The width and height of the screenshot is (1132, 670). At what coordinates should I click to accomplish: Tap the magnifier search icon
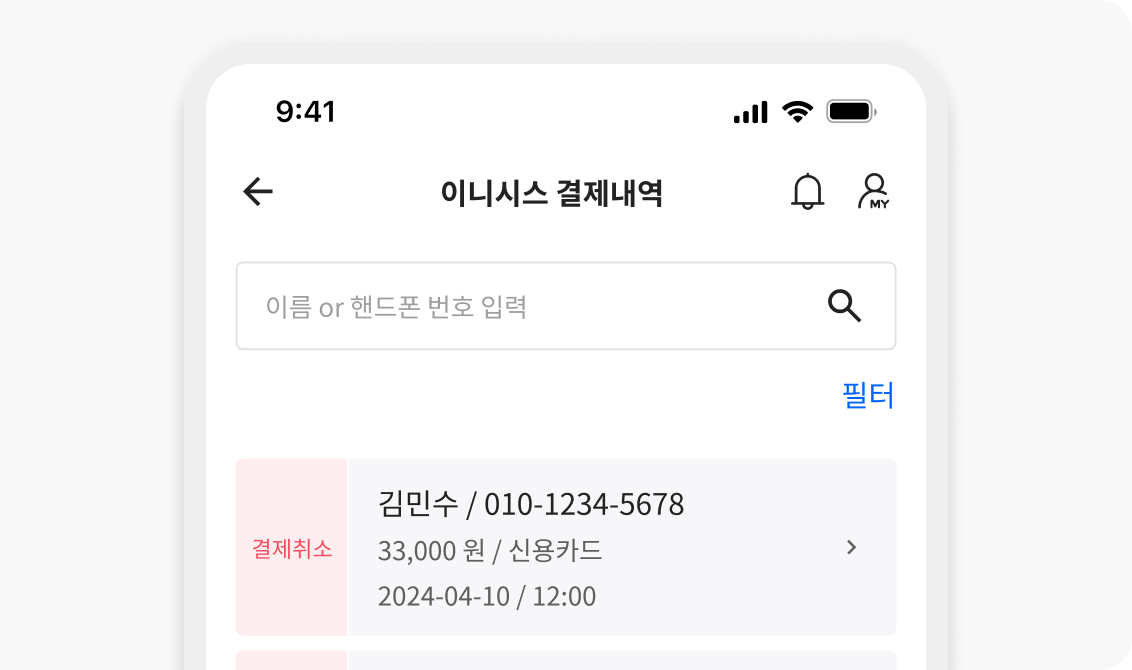845,306
